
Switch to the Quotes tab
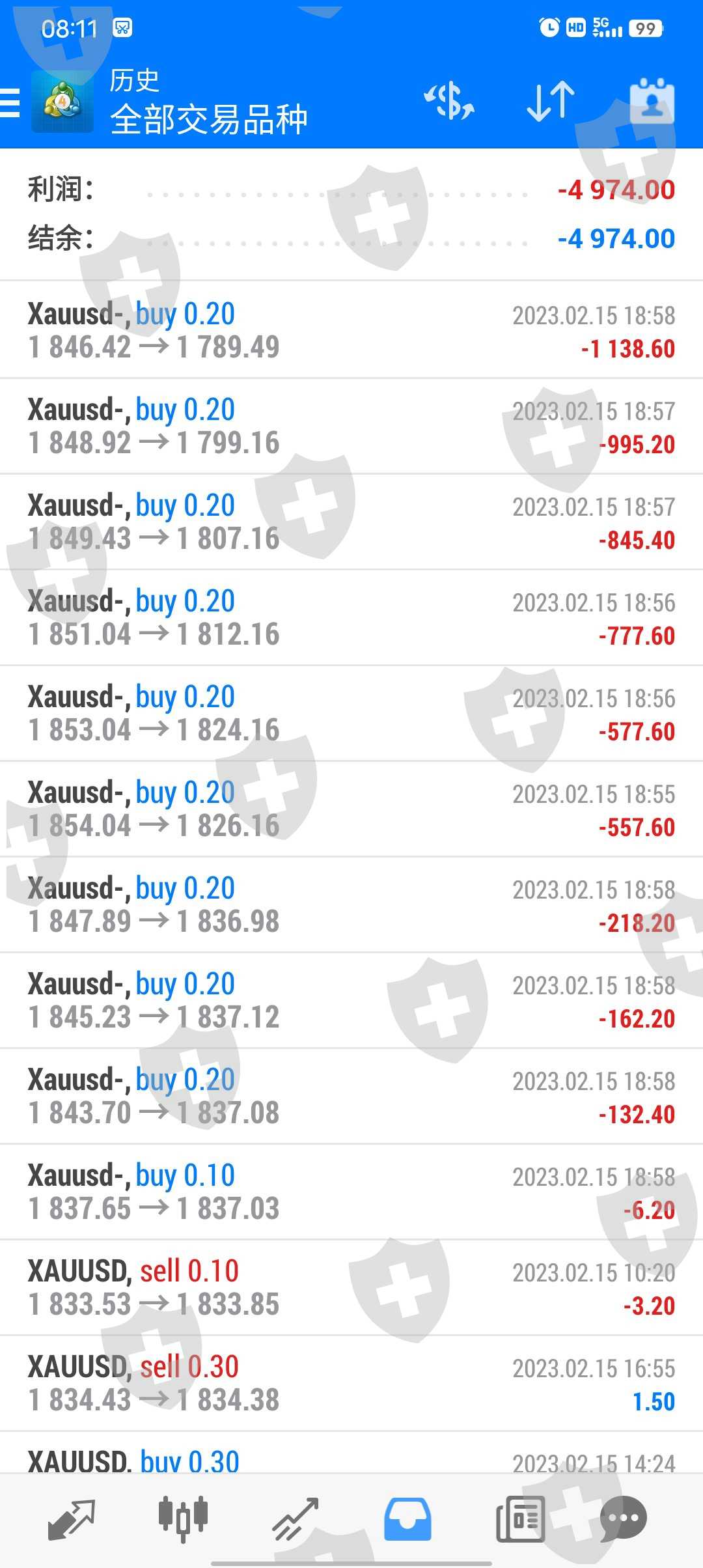point(72,1520)
